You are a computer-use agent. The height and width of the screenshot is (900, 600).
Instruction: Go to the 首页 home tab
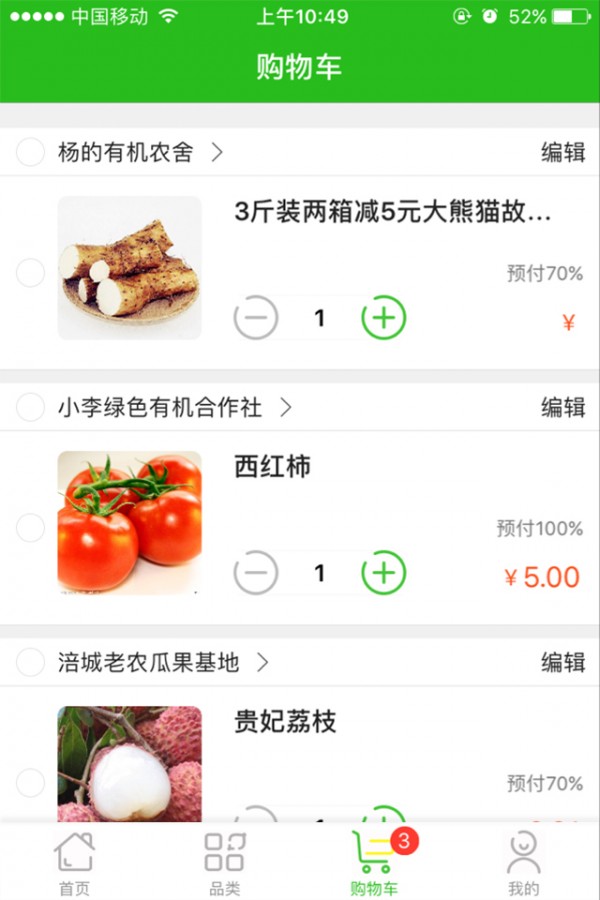(x=74, y=863)
